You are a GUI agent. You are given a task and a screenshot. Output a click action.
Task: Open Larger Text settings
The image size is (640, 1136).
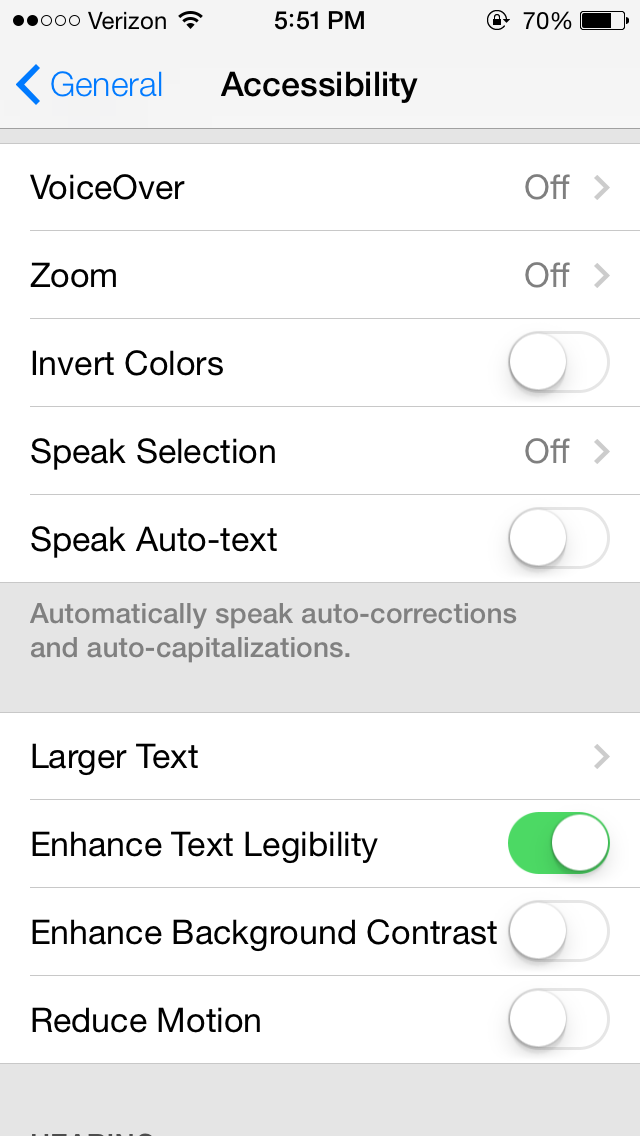[x=320, y=756]
